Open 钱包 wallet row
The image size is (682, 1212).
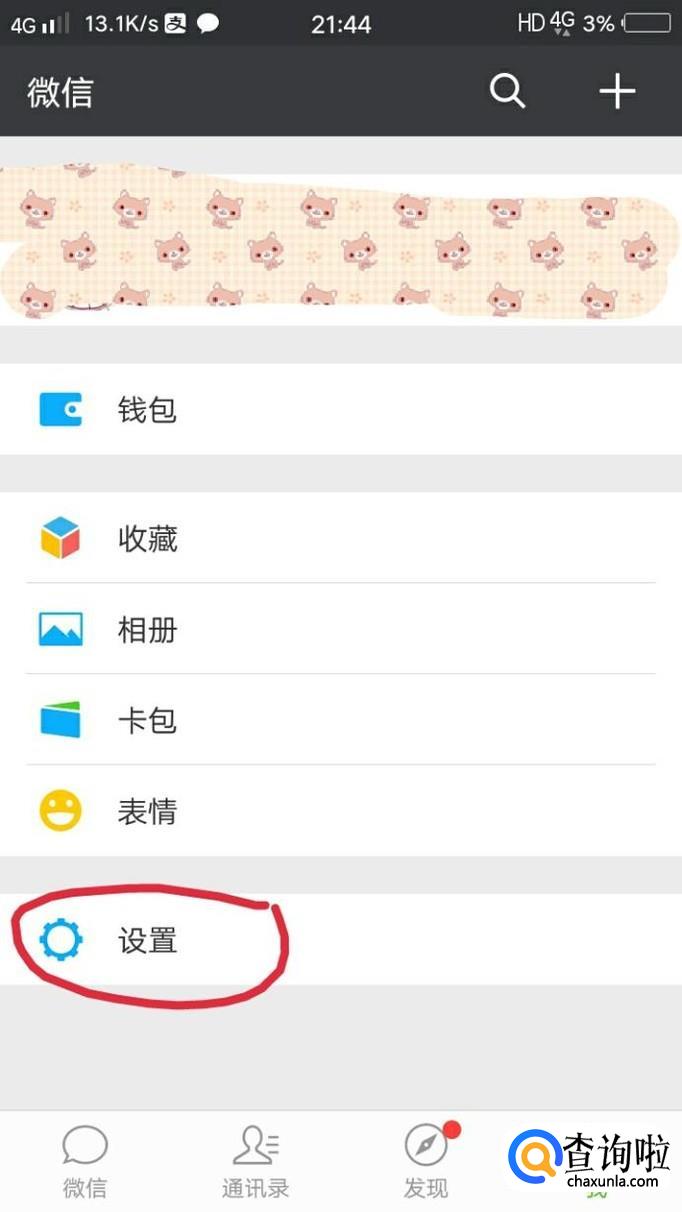(341, 409)
